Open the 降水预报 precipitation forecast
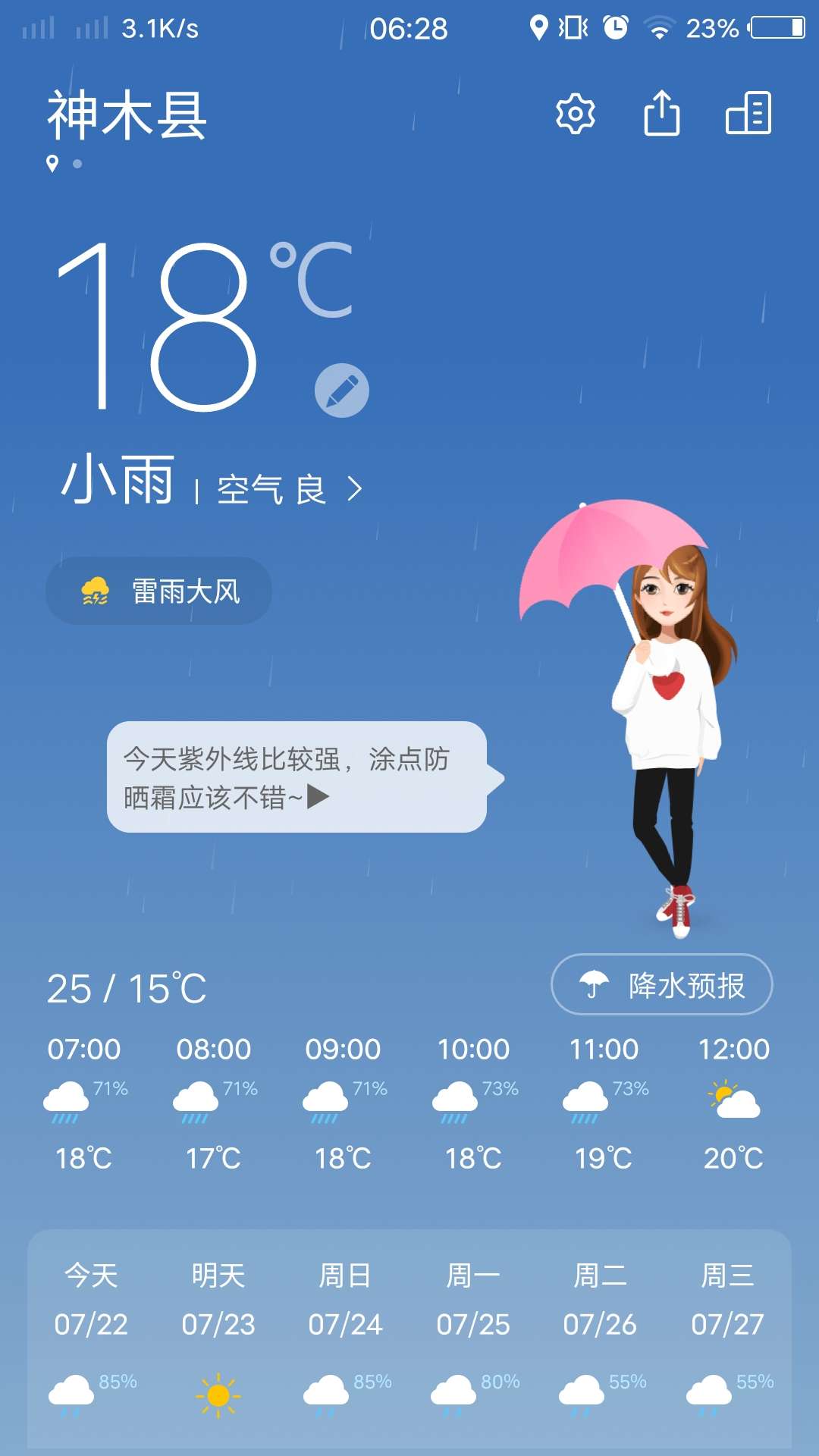The width and height of the screenshot is (819, 1456). pos(661,984)
